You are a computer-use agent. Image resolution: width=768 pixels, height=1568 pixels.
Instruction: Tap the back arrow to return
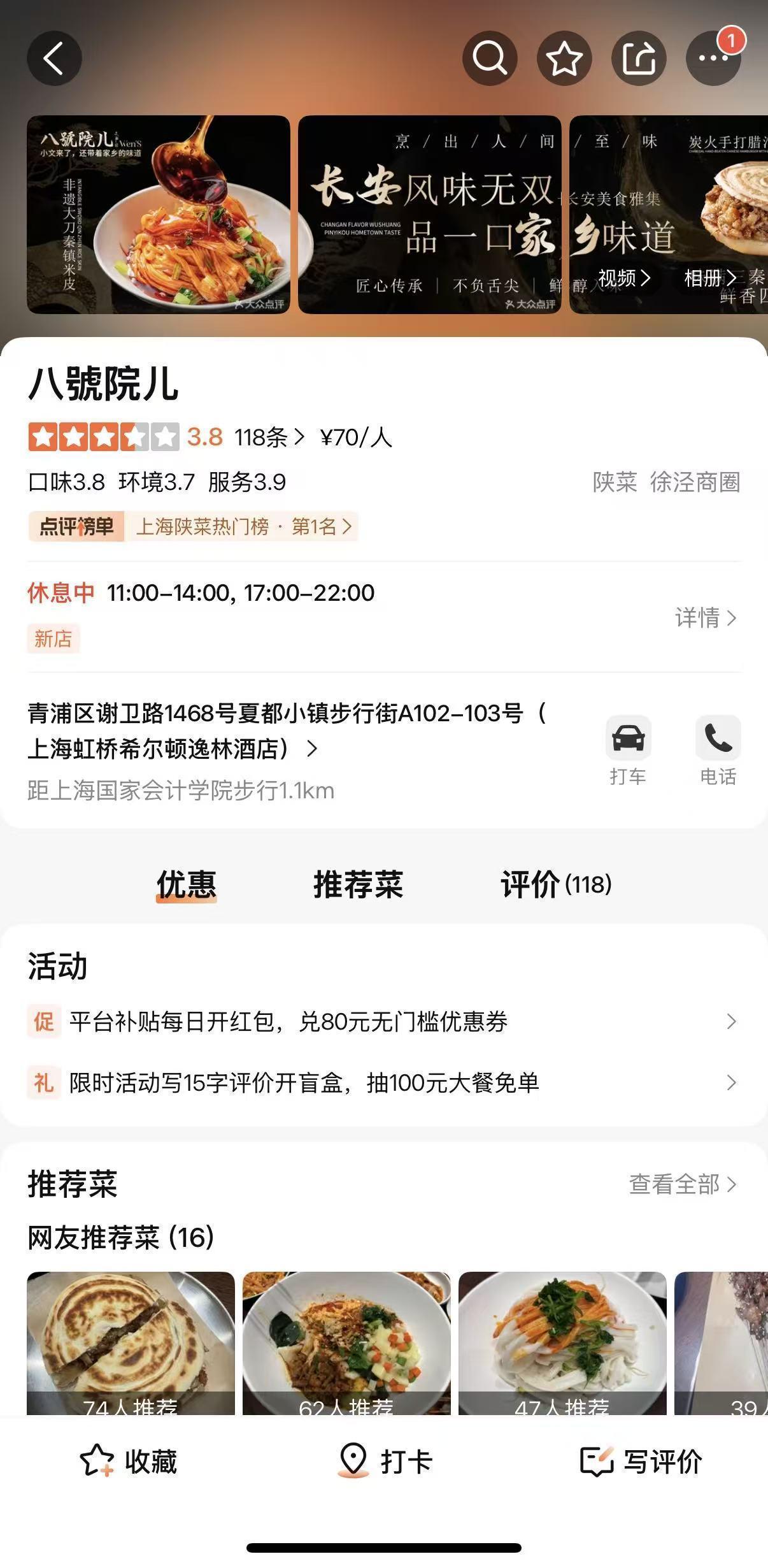coord(55,57)
